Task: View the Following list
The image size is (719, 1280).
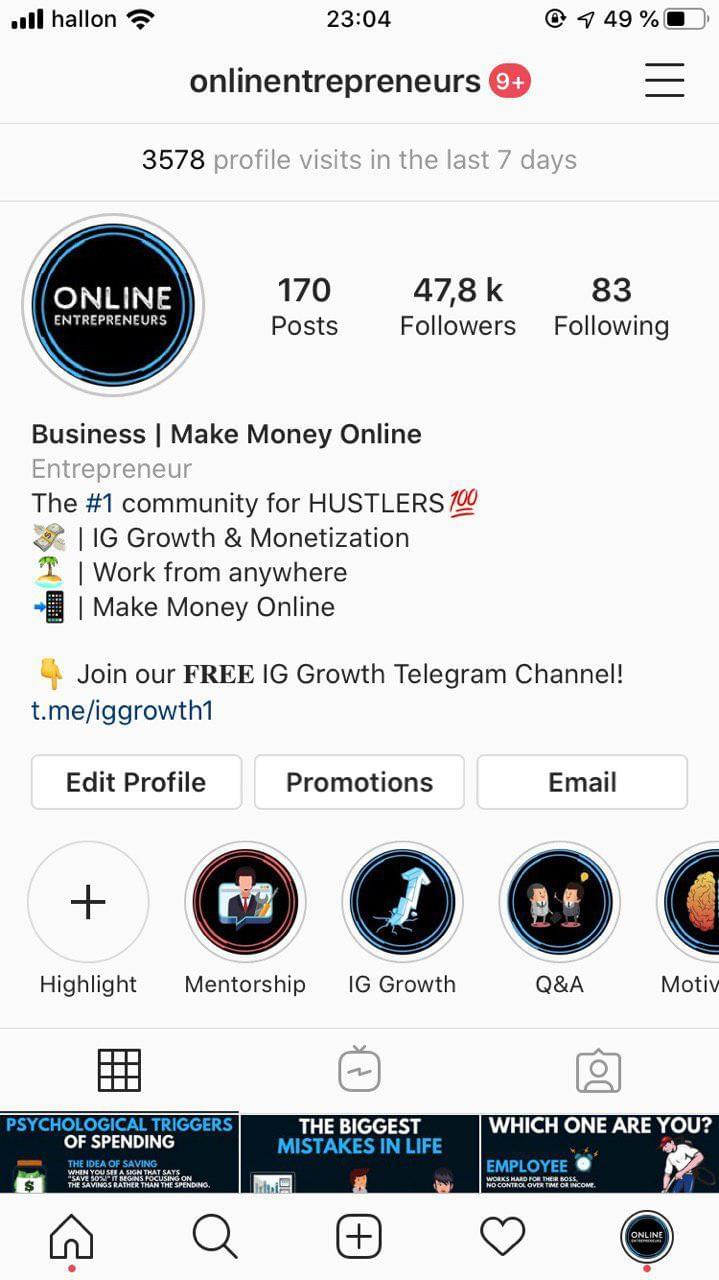Action: click(x=611, y=306)
